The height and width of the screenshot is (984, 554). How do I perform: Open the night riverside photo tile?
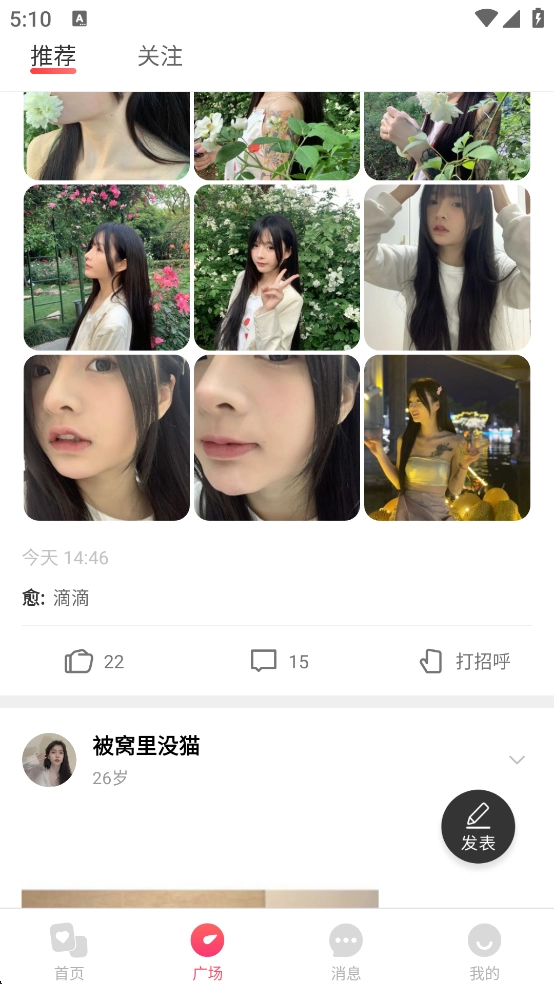point(447,437)
